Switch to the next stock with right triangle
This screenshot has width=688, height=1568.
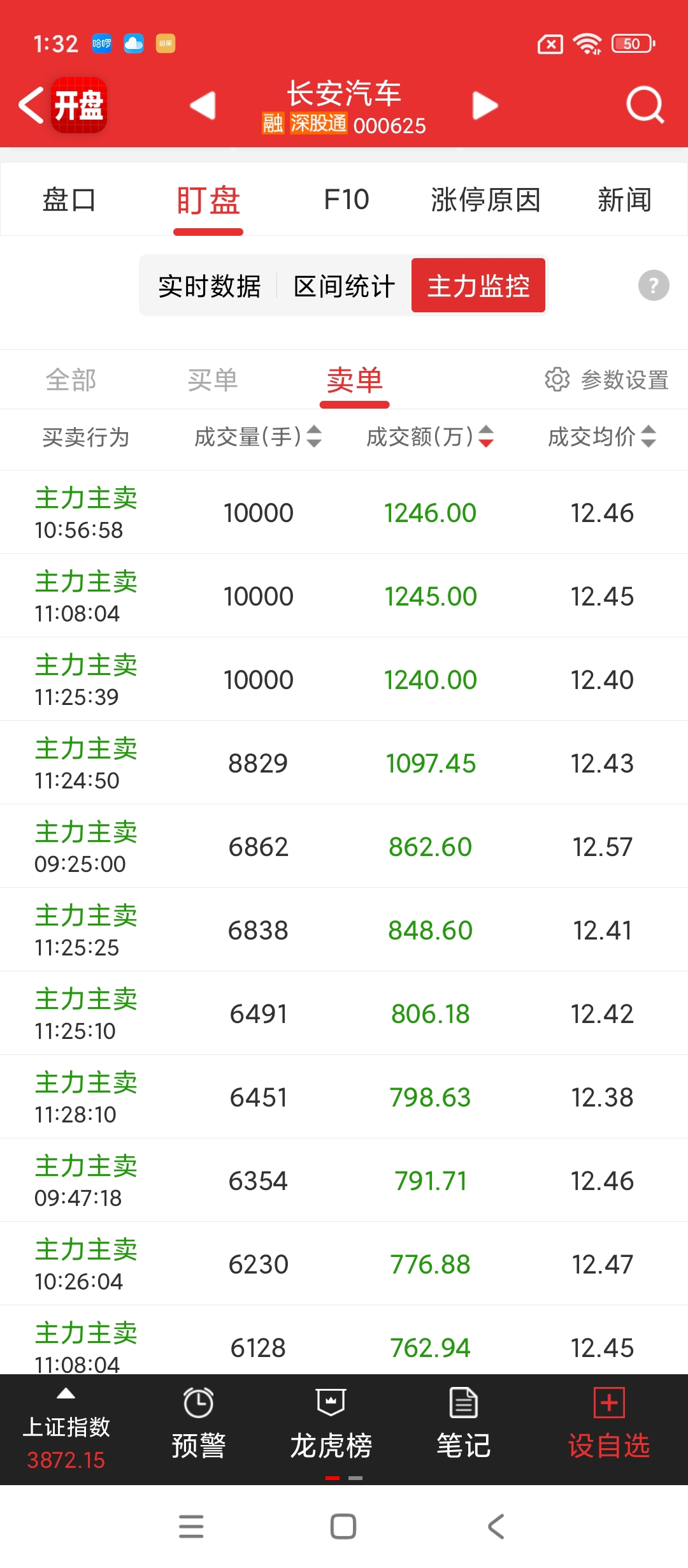(485, 106)
